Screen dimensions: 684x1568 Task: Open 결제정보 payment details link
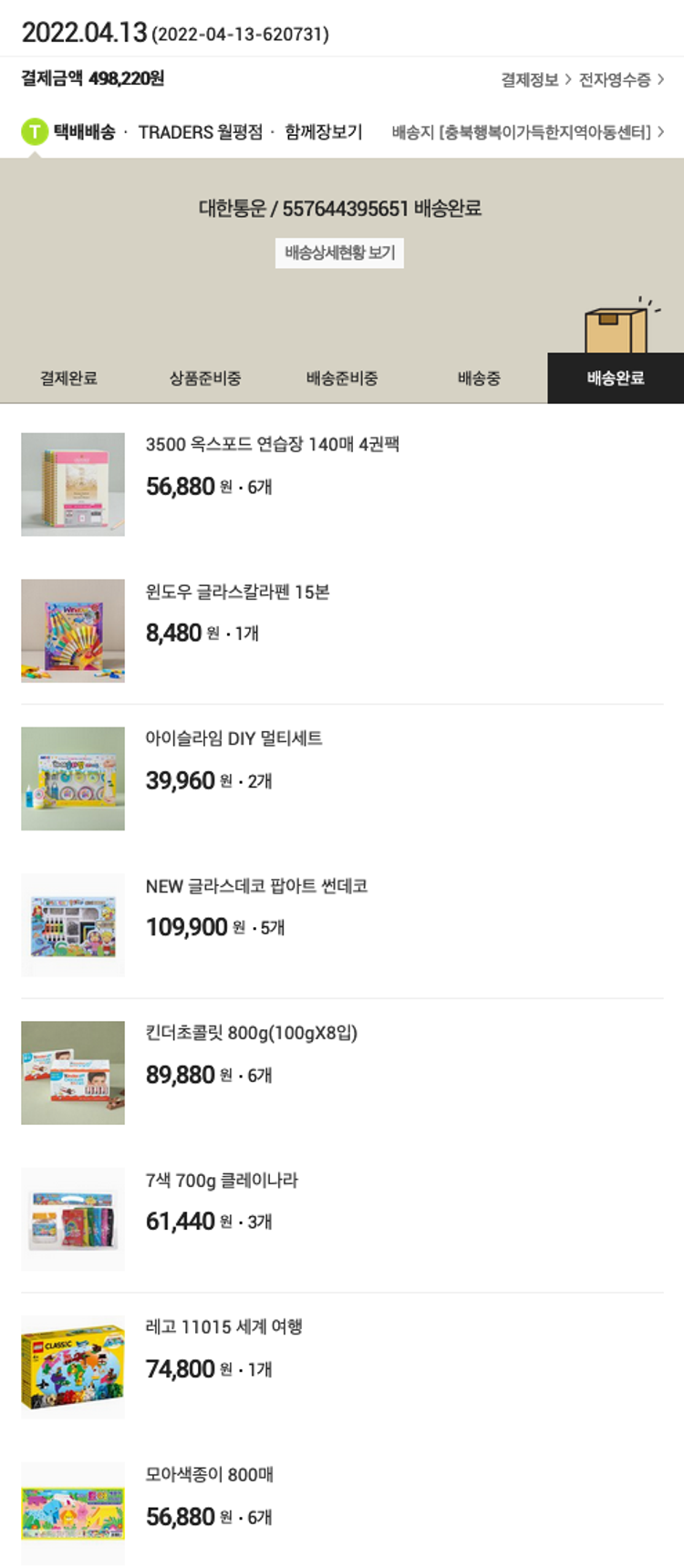pyautogui.click(x=535, y=80)
